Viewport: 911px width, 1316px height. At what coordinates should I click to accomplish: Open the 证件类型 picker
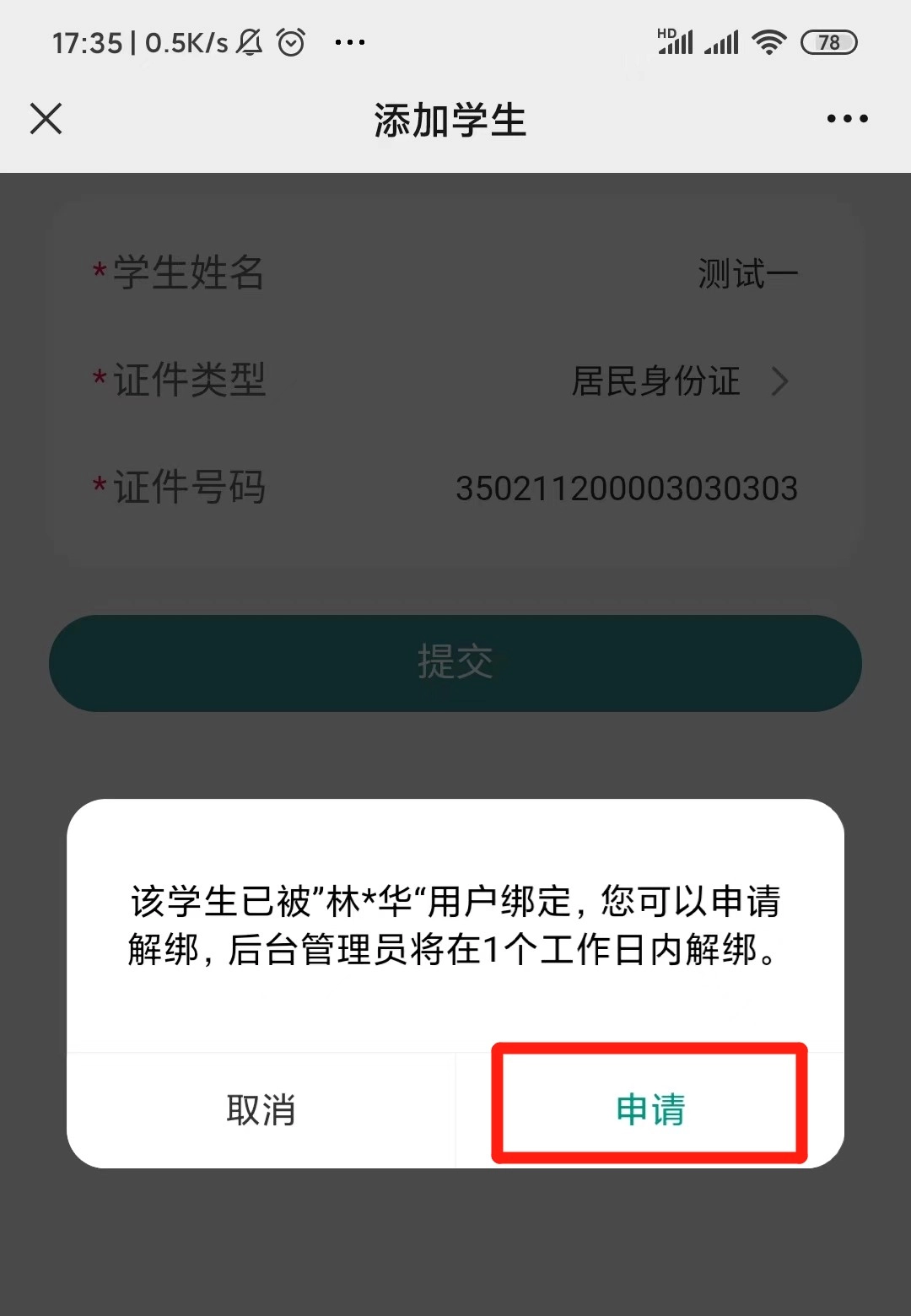679,381
